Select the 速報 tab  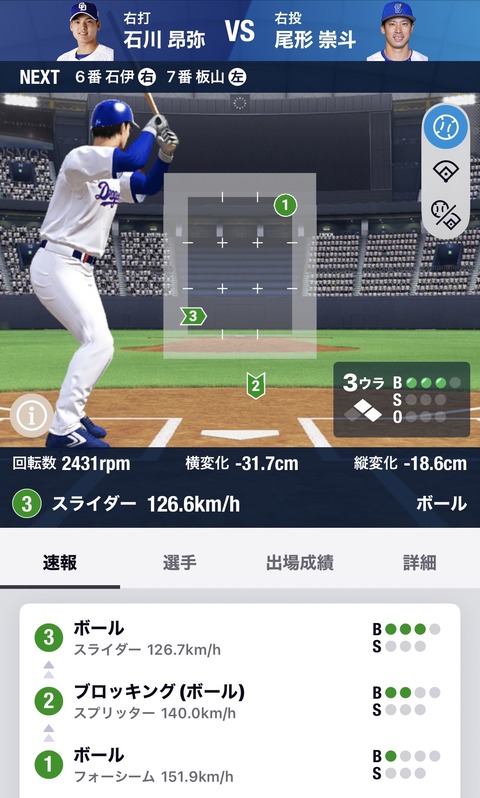tap(60, 563)
